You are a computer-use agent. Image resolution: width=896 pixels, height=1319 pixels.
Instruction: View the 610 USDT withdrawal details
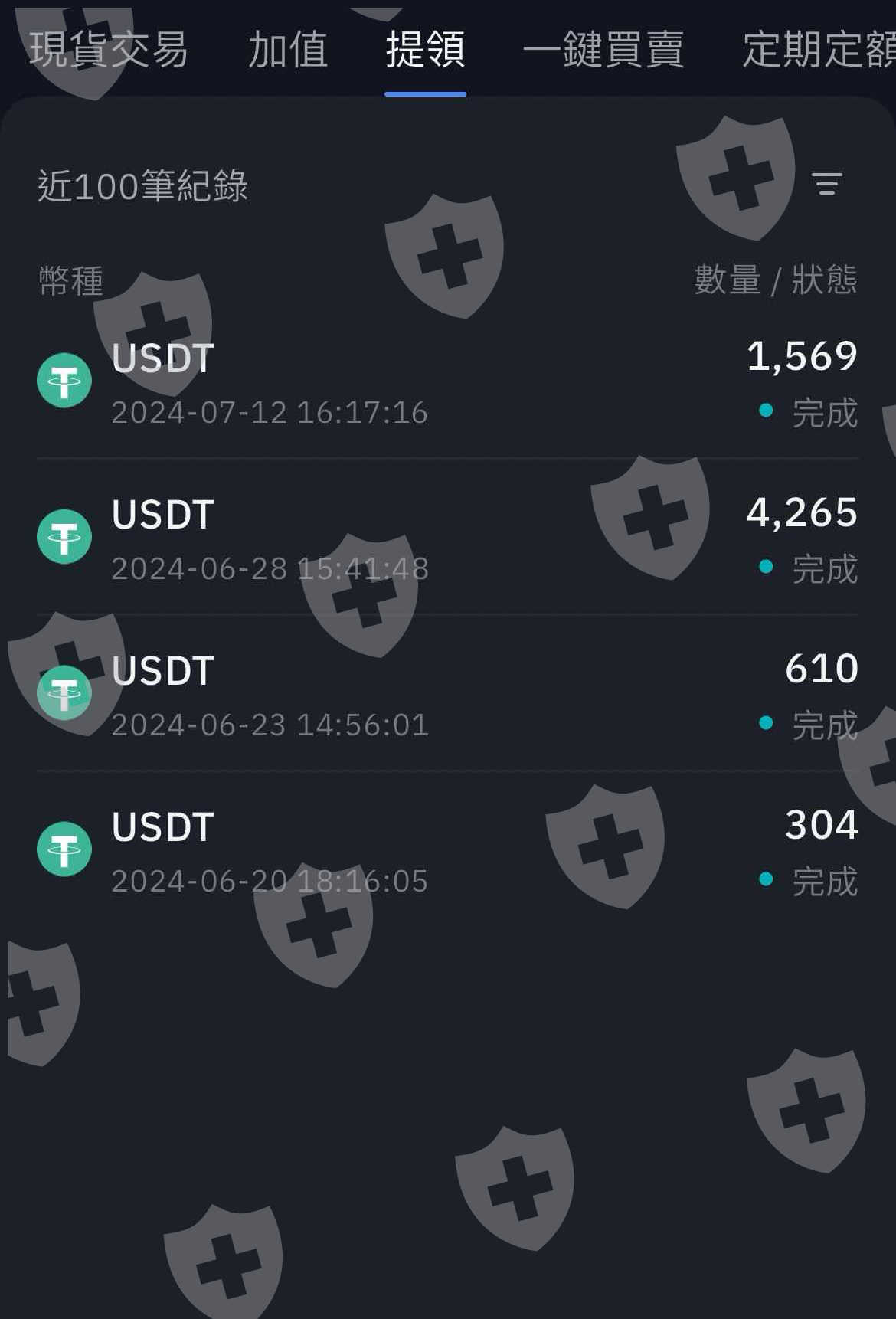pos(447,695)
